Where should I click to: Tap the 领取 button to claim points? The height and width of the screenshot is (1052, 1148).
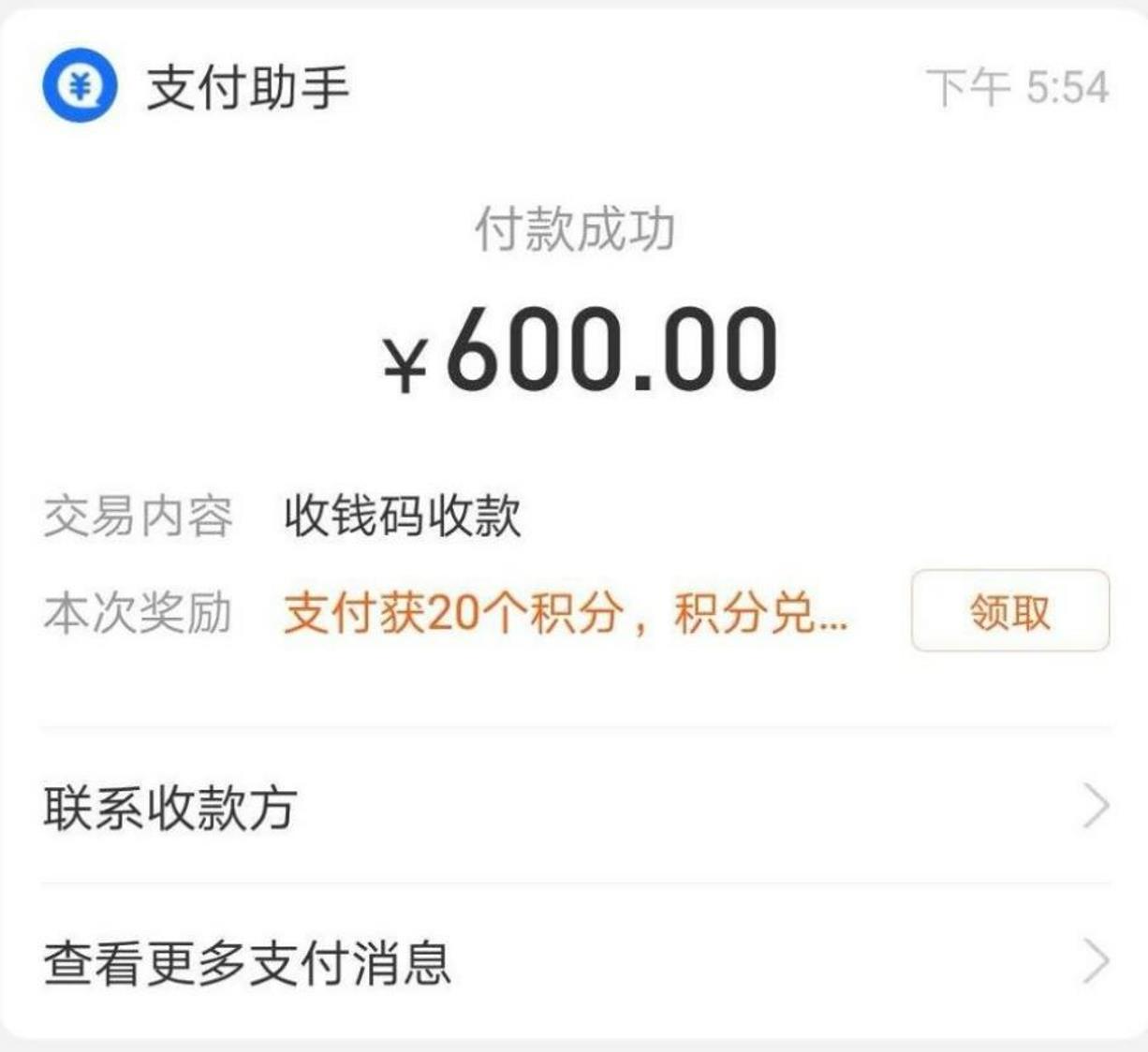1009,611
